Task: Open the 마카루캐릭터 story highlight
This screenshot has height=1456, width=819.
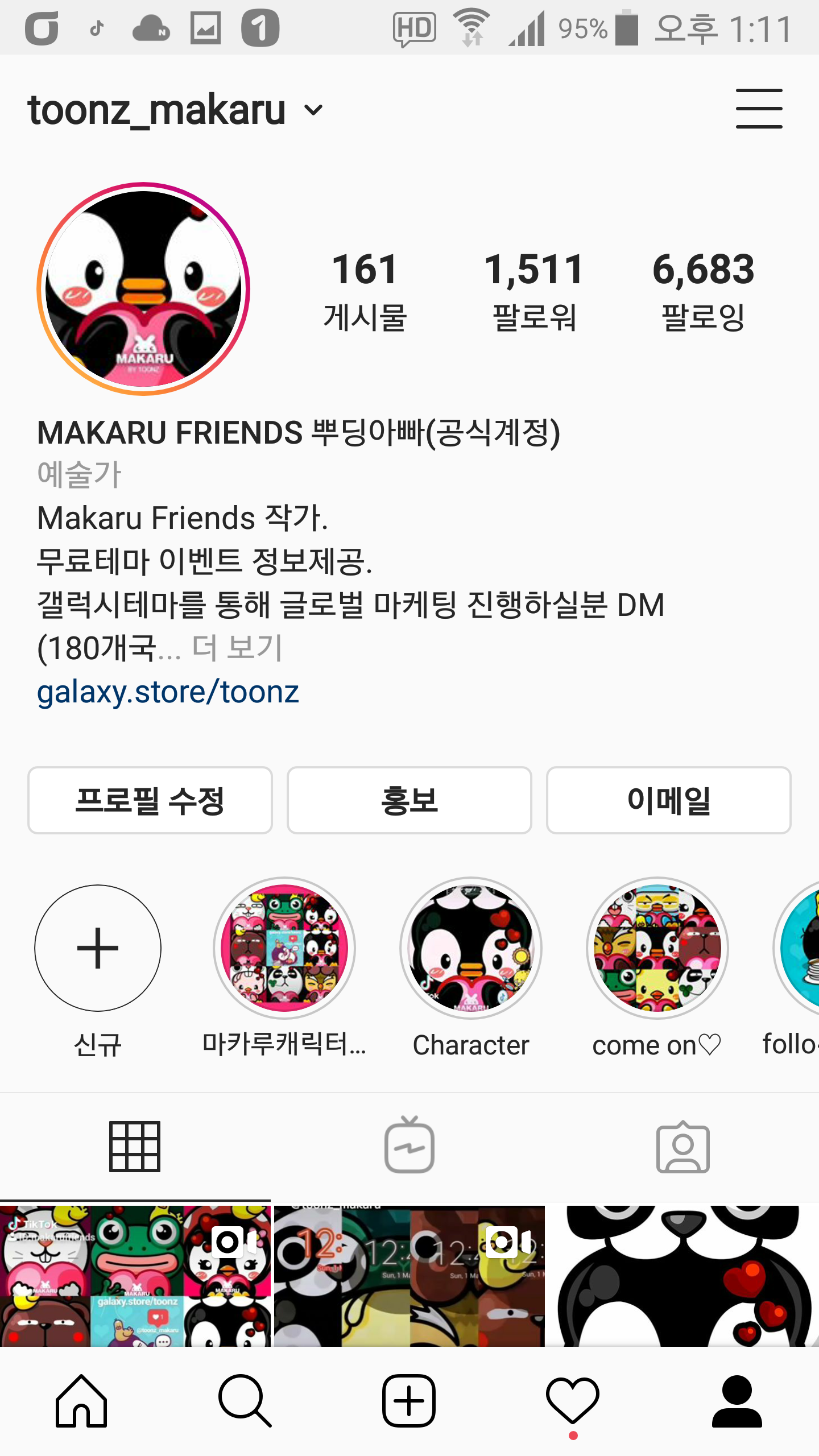Action: pyautogui.click(x=284, y=948)
